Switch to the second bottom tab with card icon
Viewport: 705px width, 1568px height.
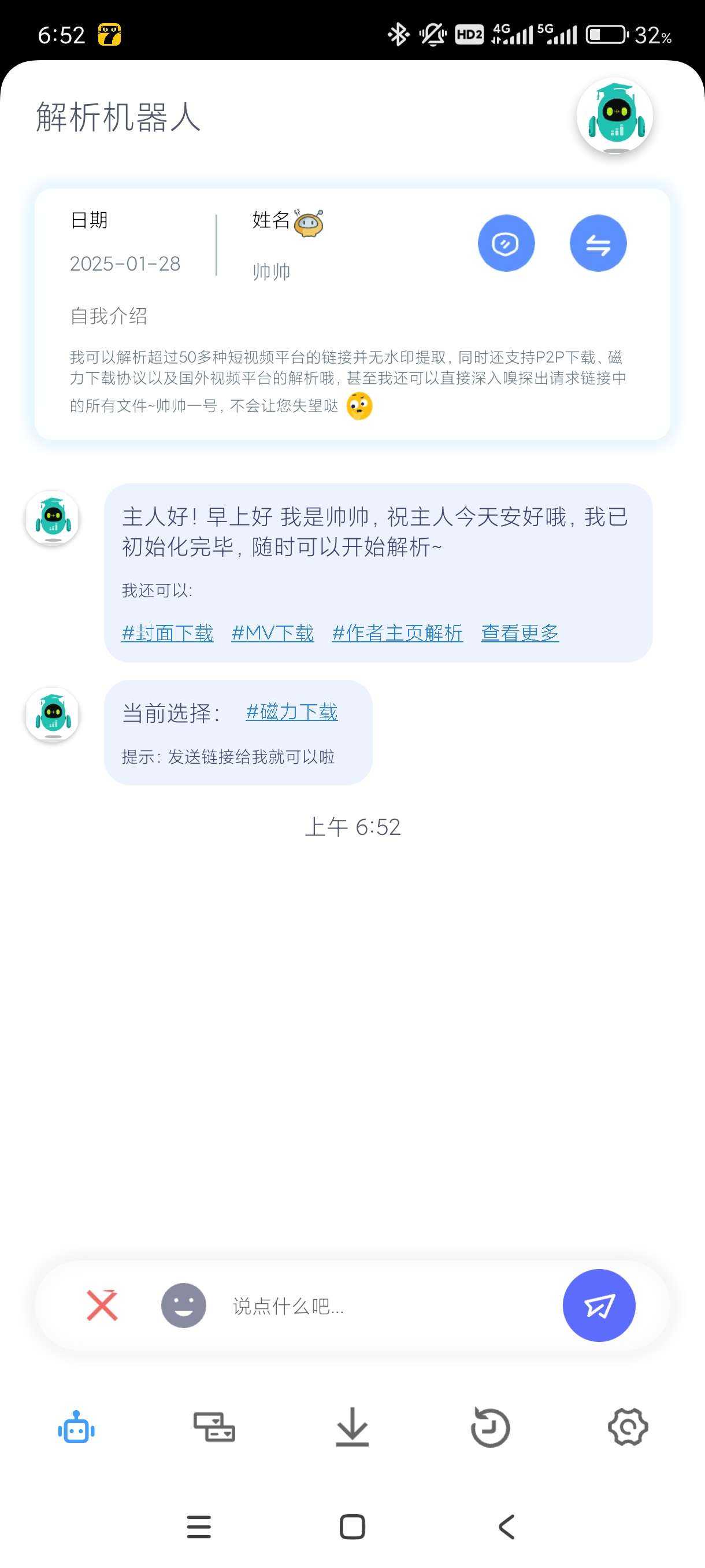(214, 1428)
